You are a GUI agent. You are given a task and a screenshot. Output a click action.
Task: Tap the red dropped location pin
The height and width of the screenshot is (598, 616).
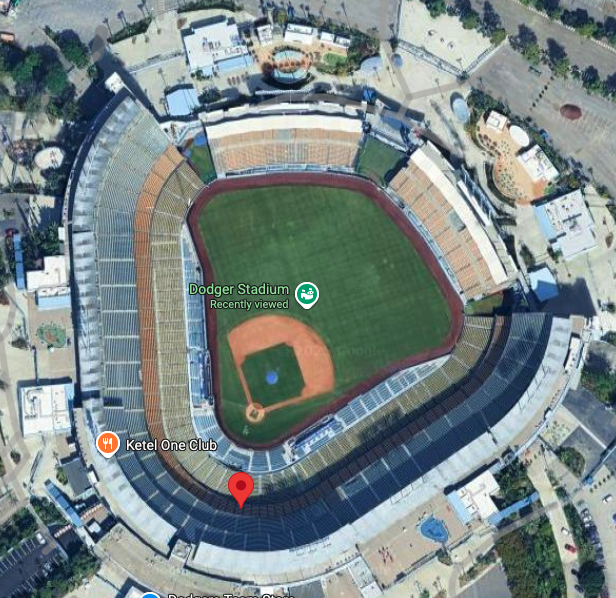coord(240,488)
